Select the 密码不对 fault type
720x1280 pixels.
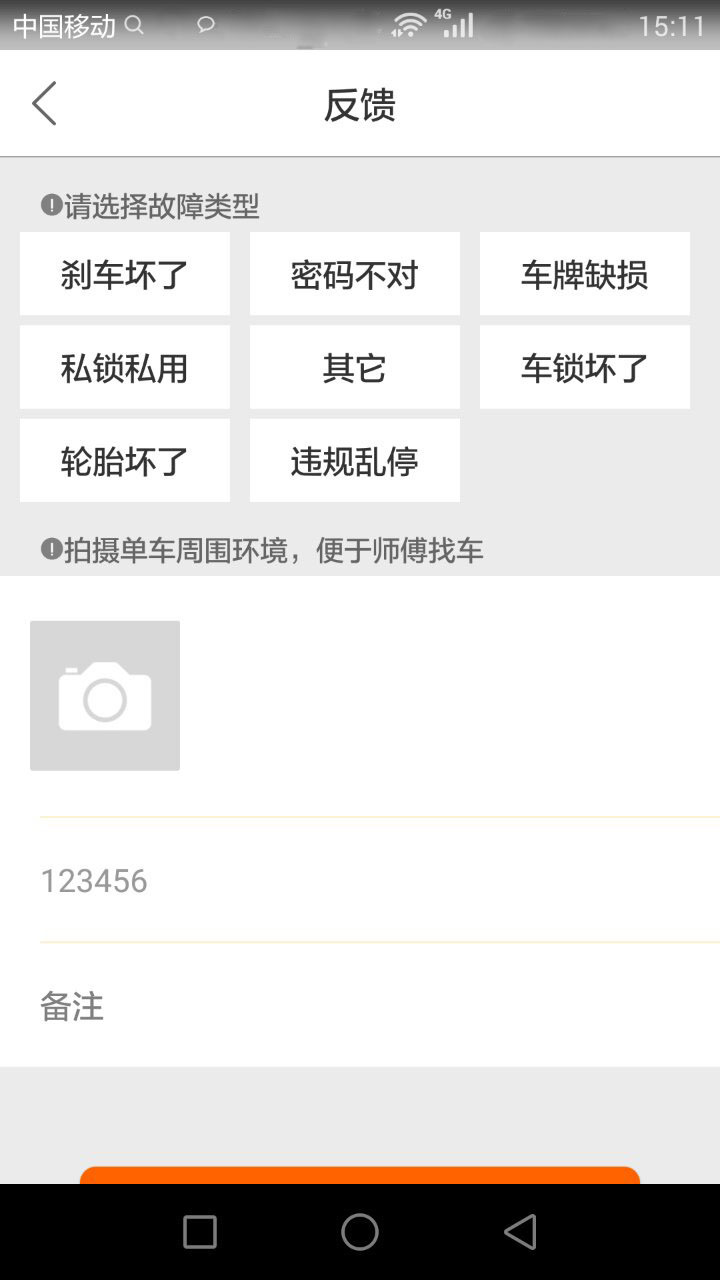point(354,273)
